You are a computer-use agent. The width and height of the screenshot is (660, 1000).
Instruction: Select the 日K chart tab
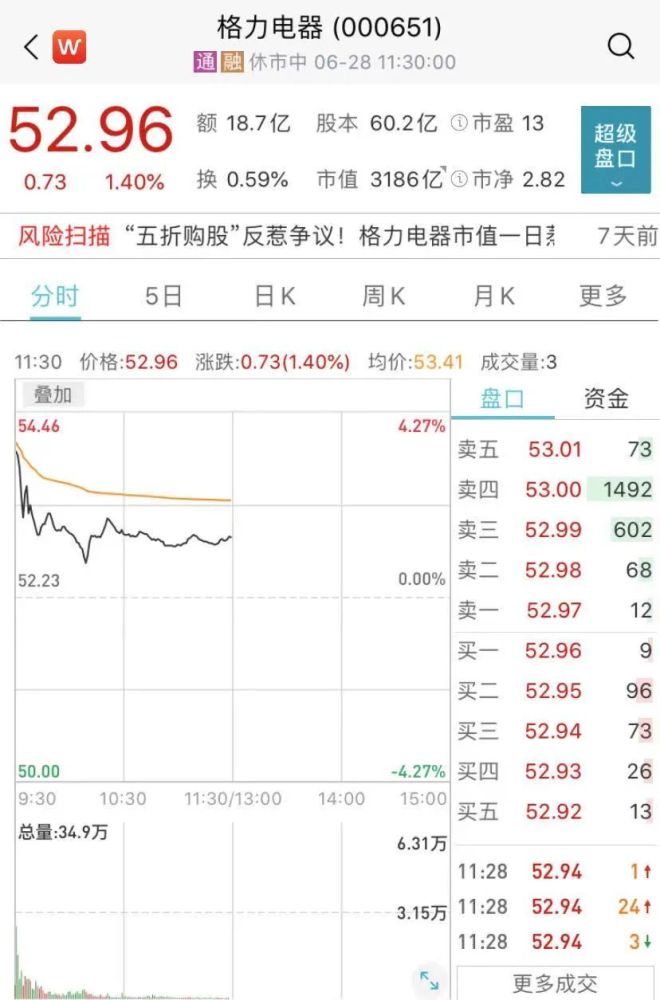tap(274, 296)
